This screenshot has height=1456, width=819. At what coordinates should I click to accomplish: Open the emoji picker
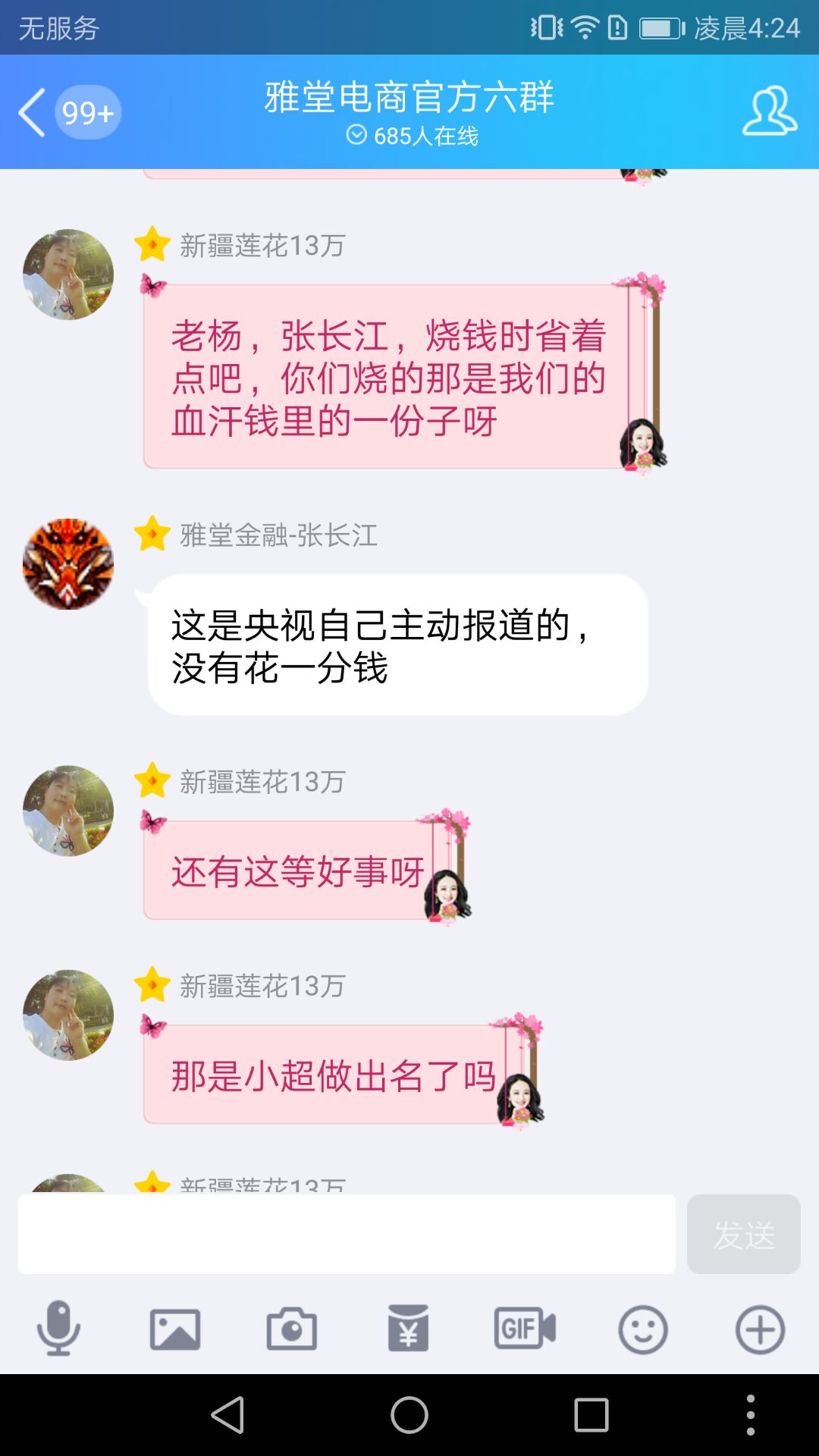(x=642, y=1329)
